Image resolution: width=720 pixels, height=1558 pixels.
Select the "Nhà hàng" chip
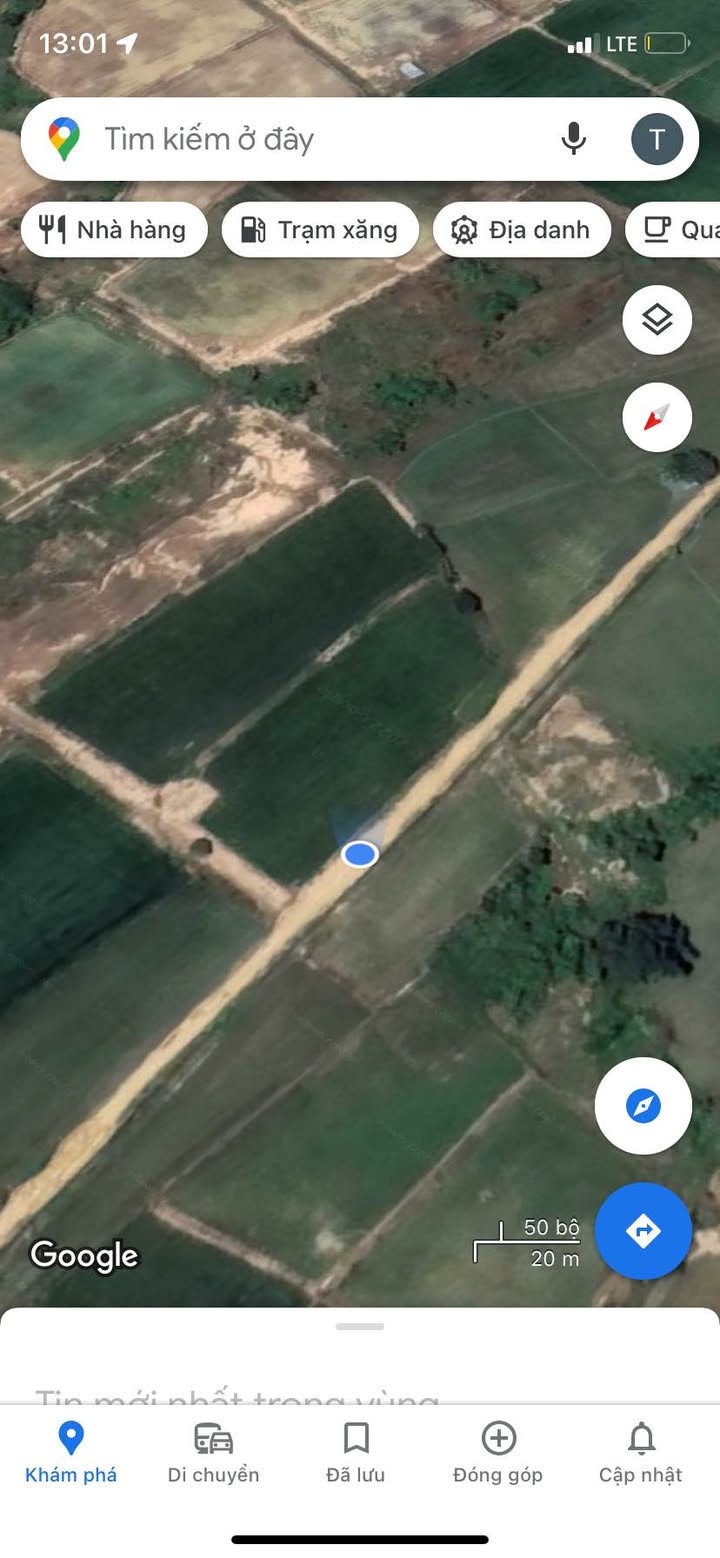tap(114, 230)
